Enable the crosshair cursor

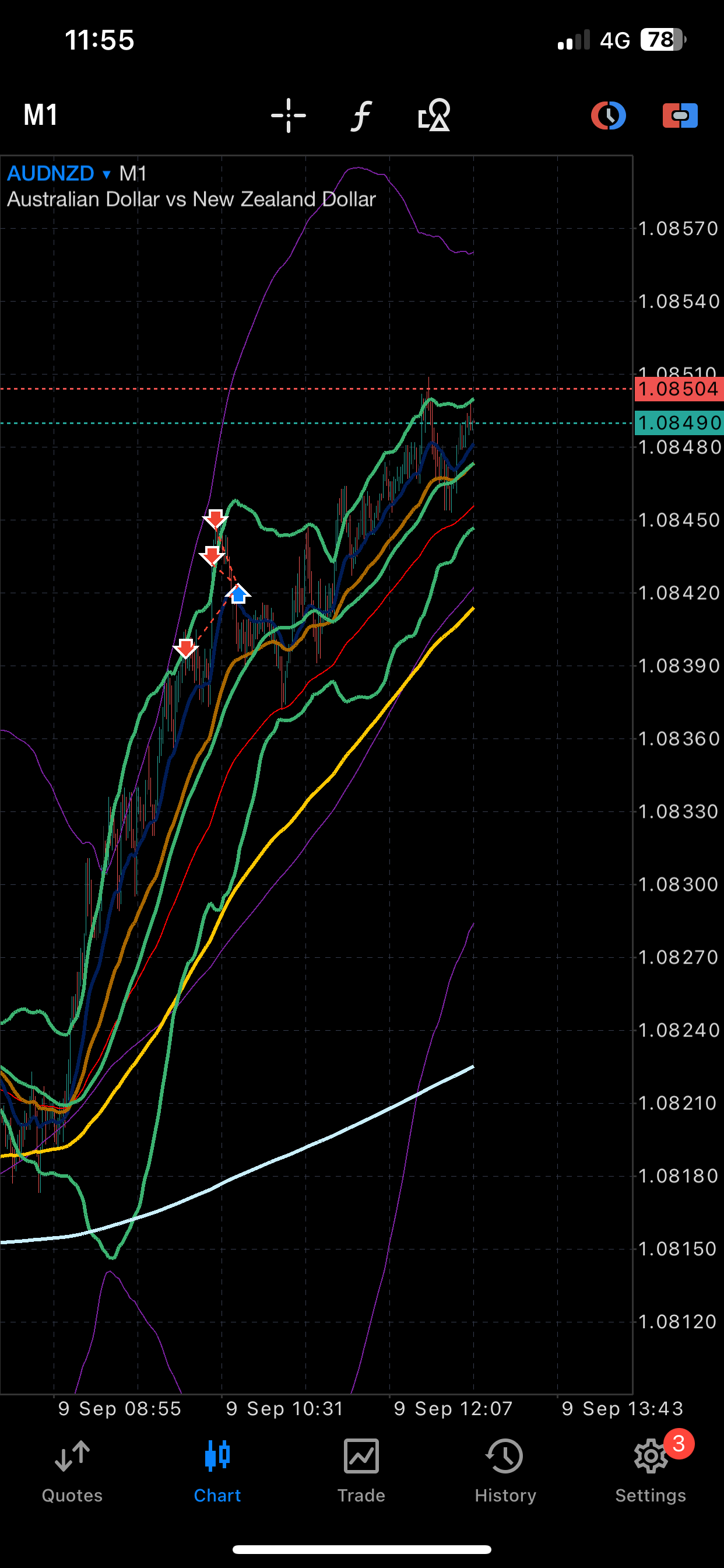click(x=289, y=115)
